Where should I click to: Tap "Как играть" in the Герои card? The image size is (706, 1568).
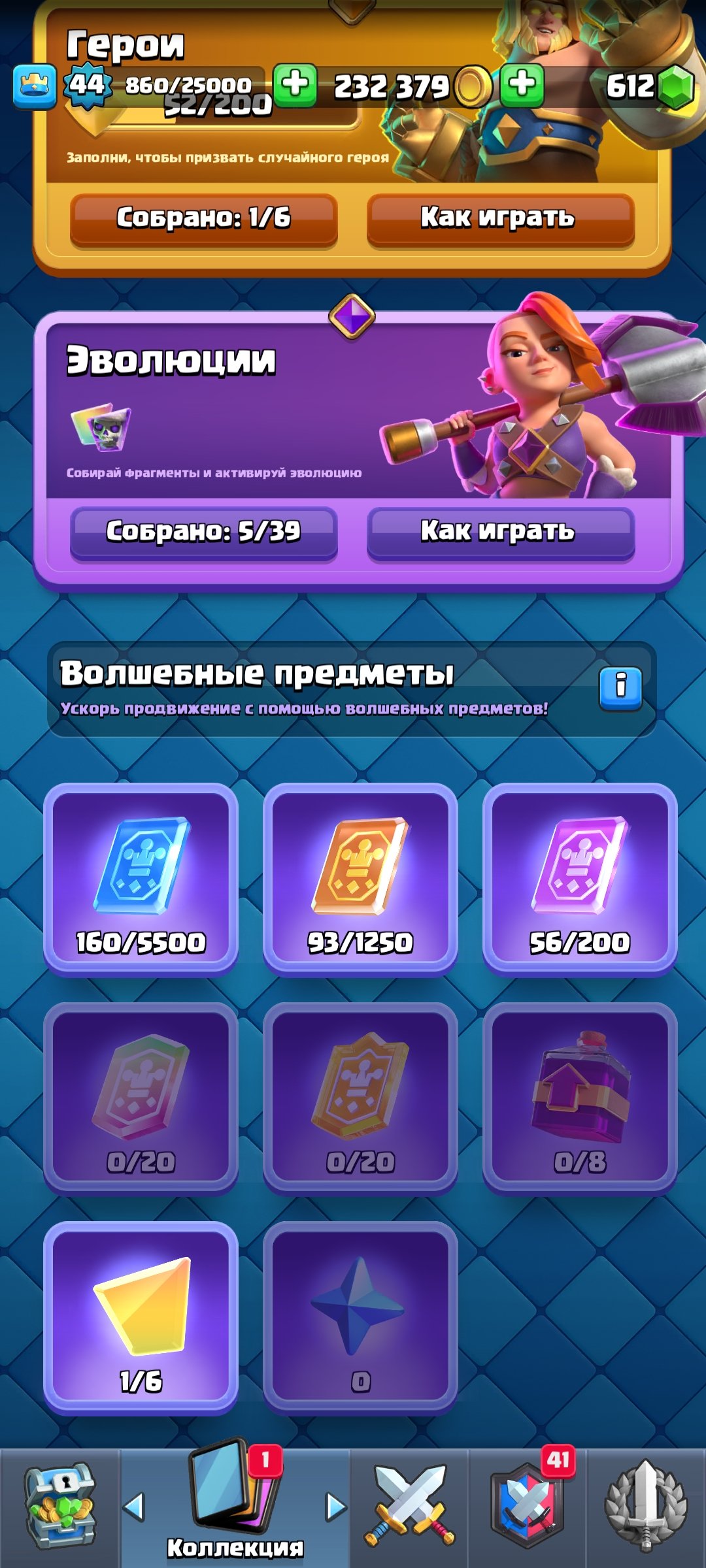[500, 219]
